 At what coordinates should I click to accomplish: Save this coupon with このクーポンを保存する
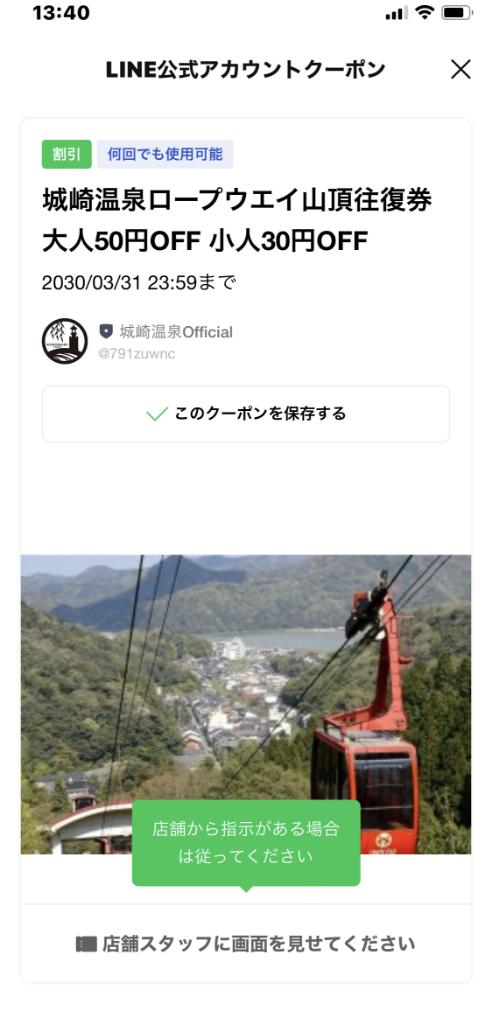(x=246, y=414)
